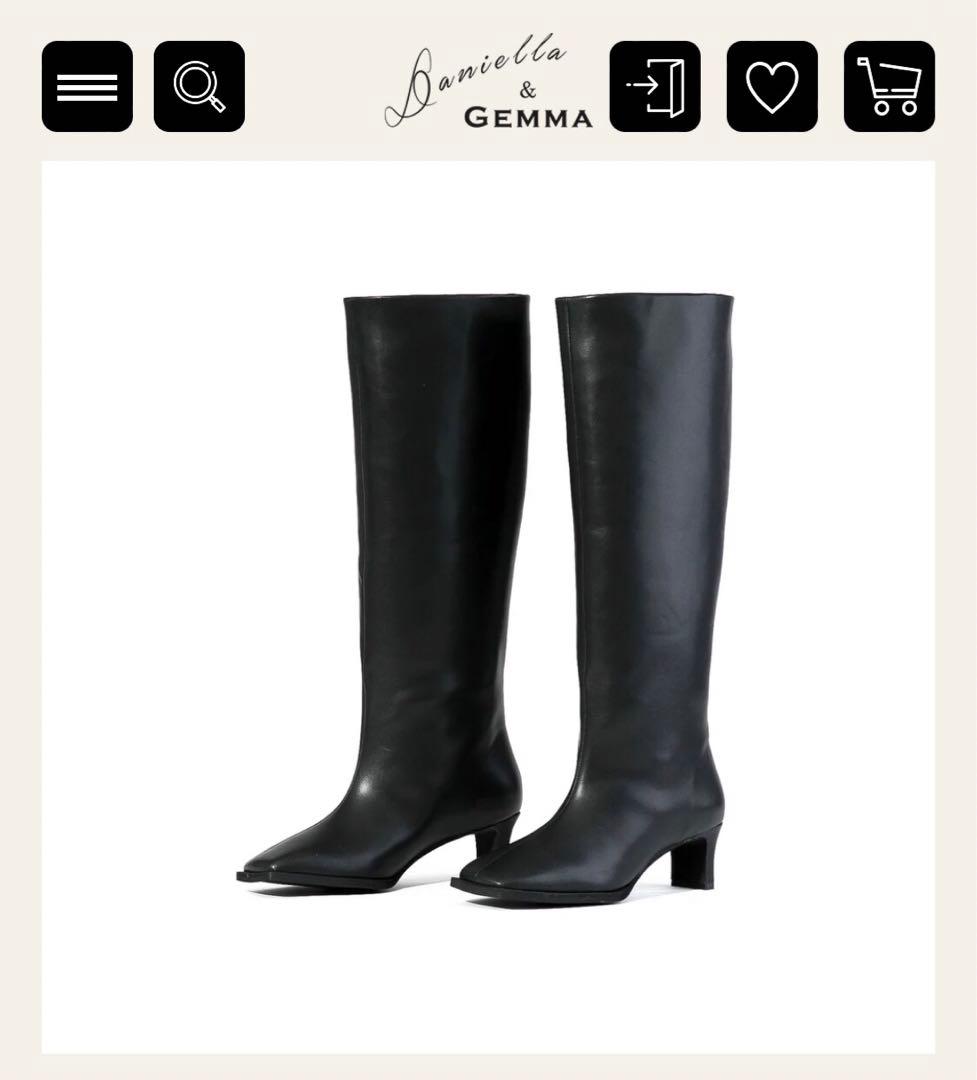Open the black knee-high boots image
The width and height of the screenshot is (977, 1080).
pyautogui.click(x=488, y=607)
